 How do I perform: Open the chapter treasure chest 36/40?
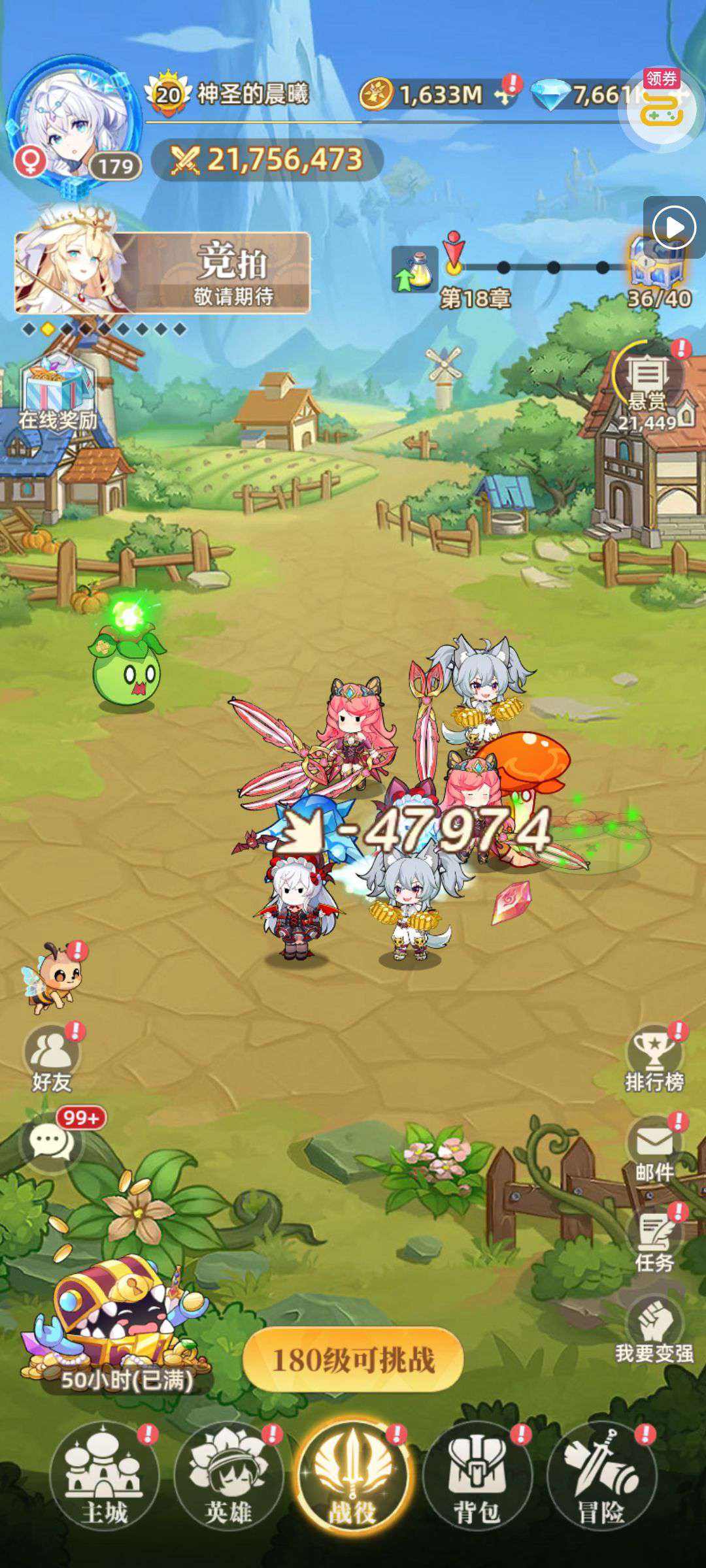(x=658, y=271)
